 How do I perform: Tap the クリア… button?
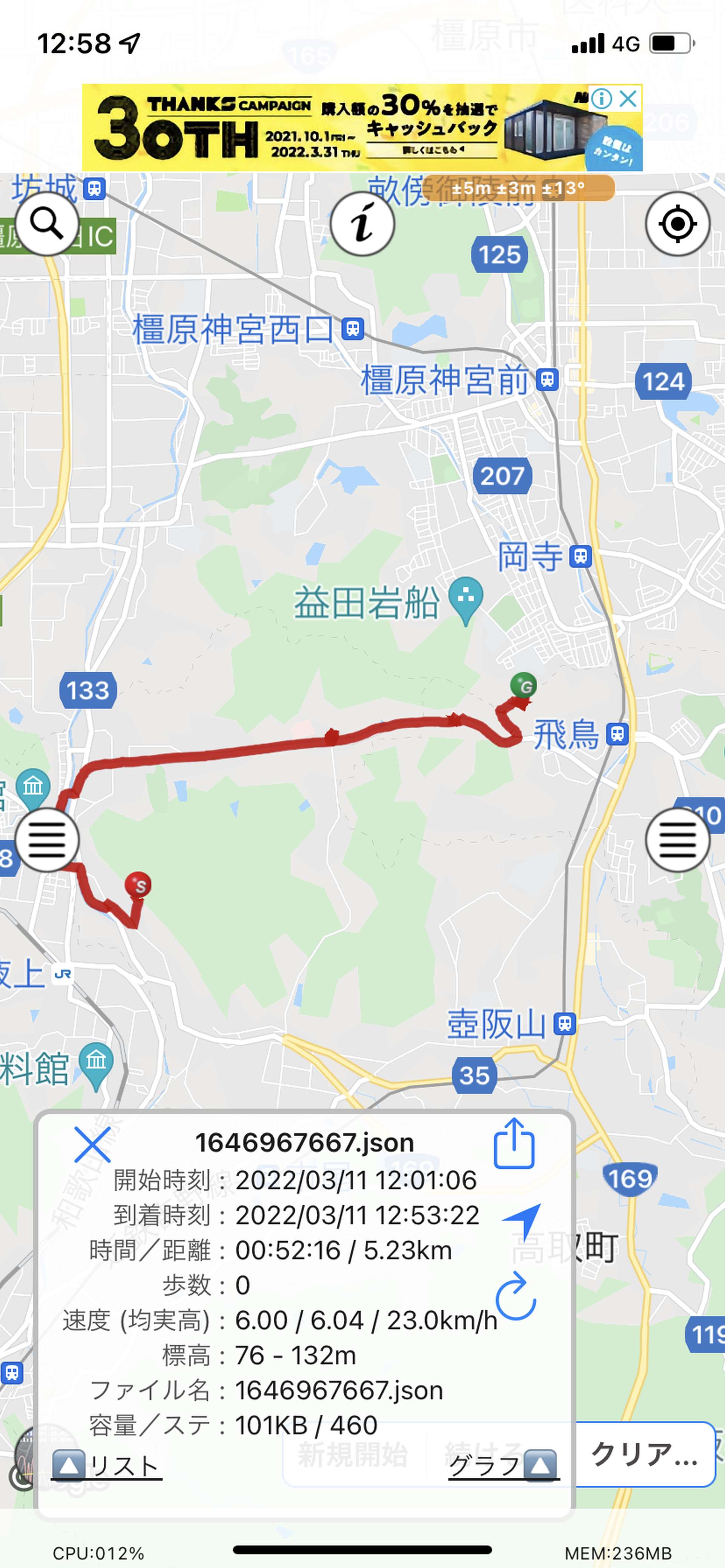click(x=645, y=1454)
